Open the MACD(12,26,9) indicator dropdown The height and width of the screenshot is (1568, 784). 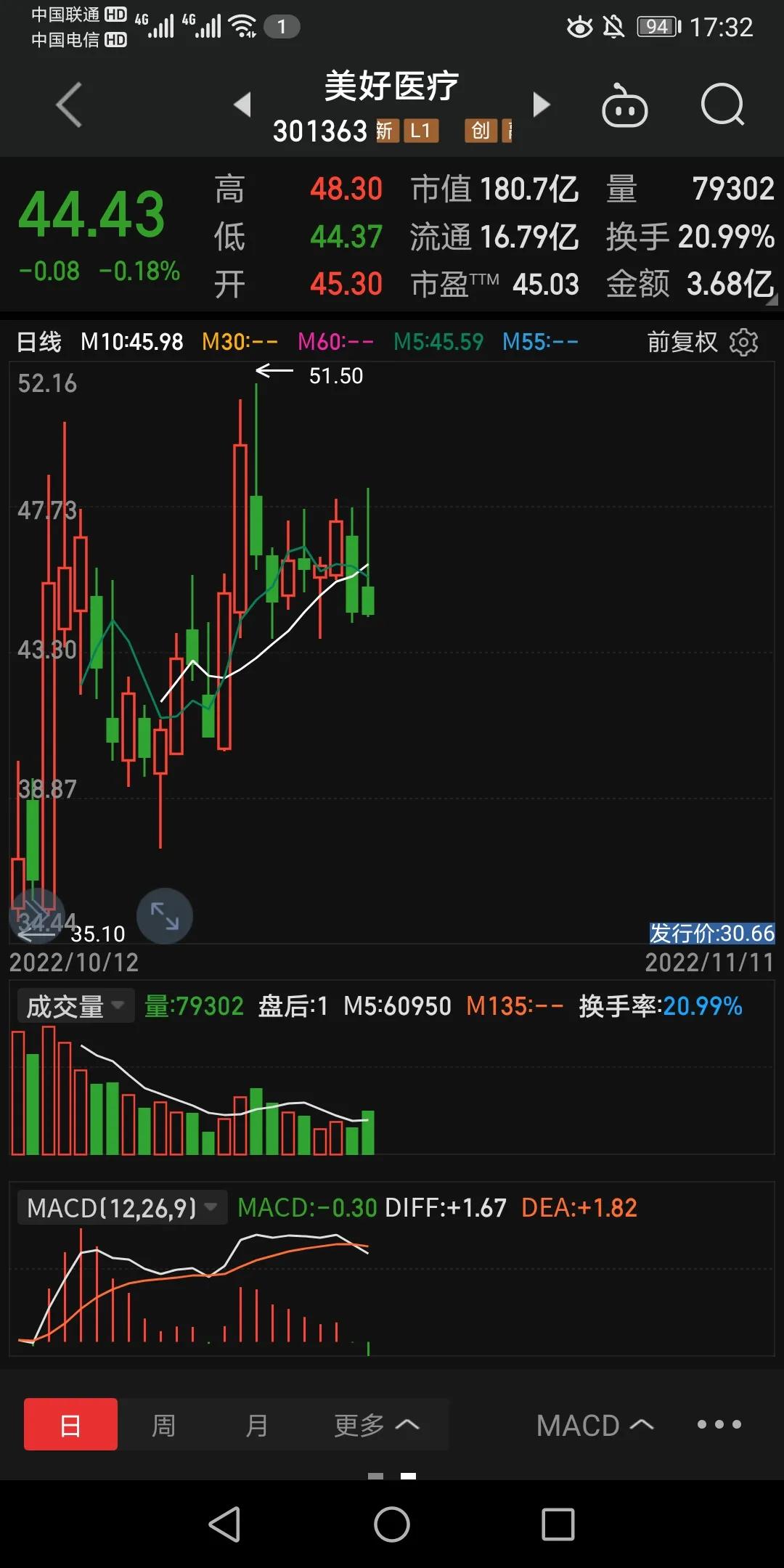click(122, 1208)
